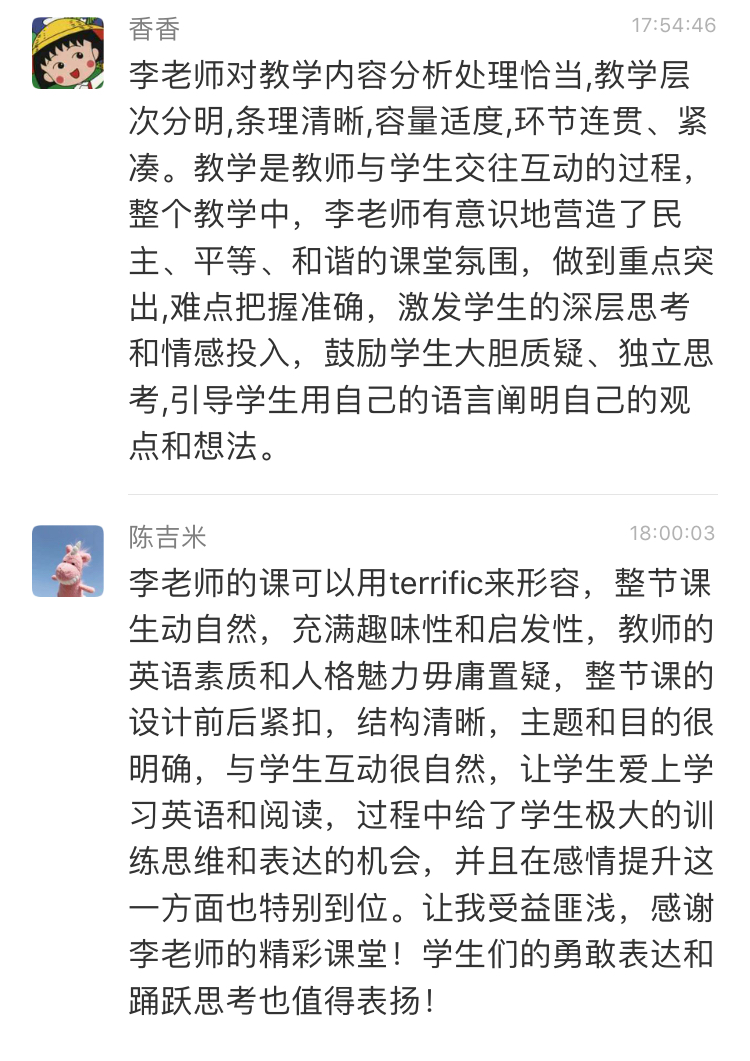The image size is (750, 1061).
Task: Open 香香's profile avatar
Action: tap(68, 53)
